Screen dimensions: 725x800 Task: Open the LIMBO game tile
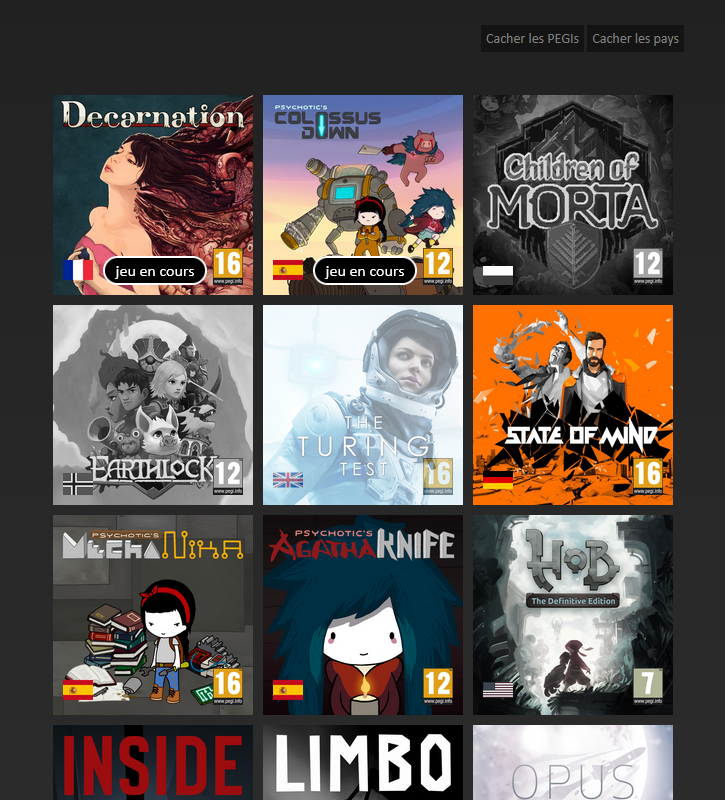pos(363,763)
